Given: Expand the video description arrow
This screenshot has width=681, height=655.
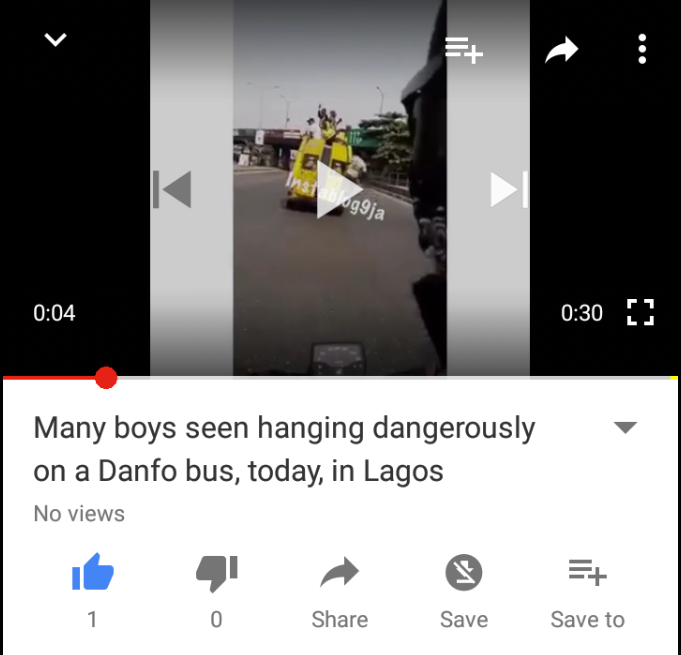Looking at the screenshot, I should (x=625, y=428).
